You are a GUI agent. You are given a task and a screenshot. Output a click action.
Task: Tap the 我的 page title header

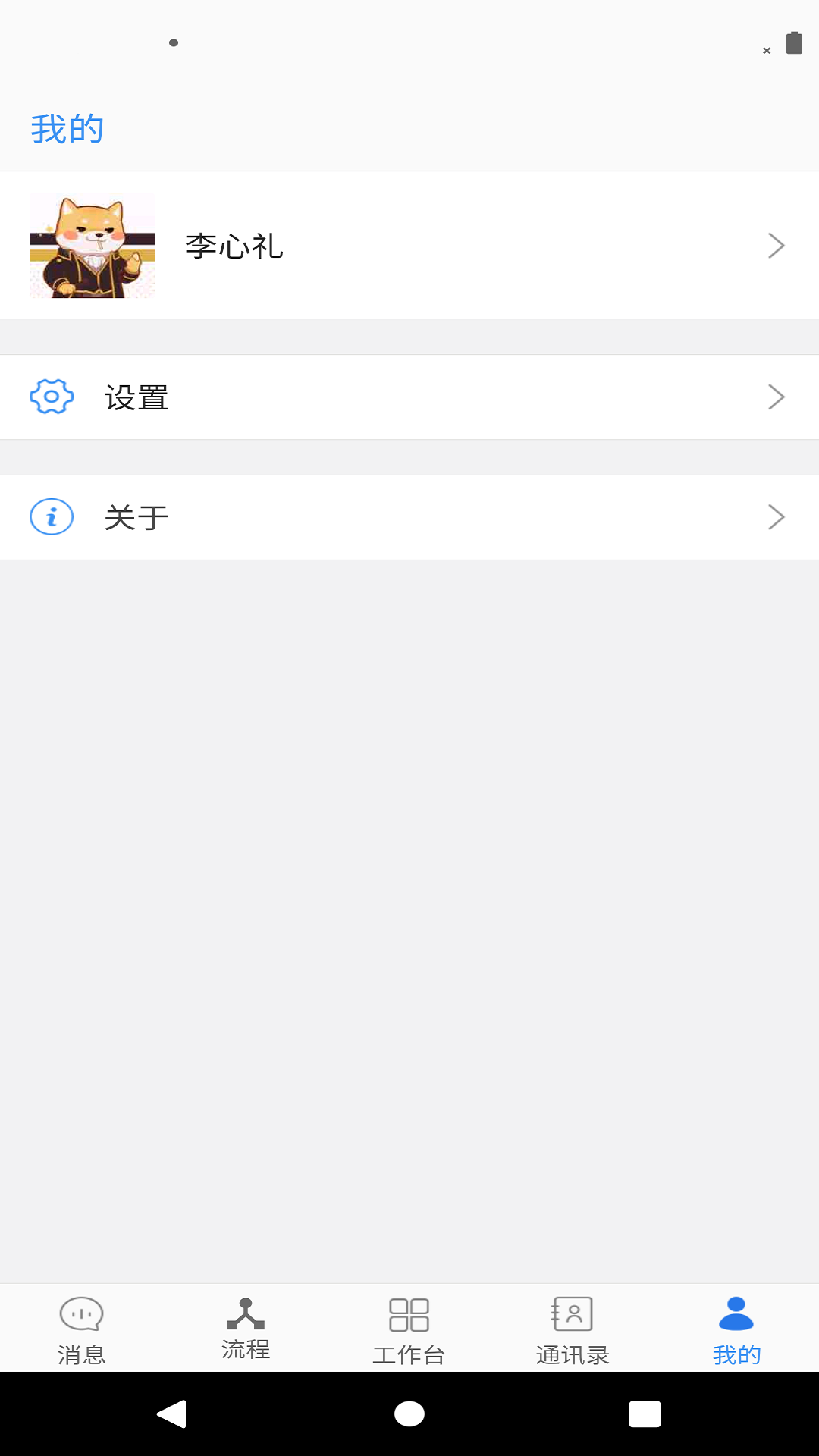click(67, 127)
